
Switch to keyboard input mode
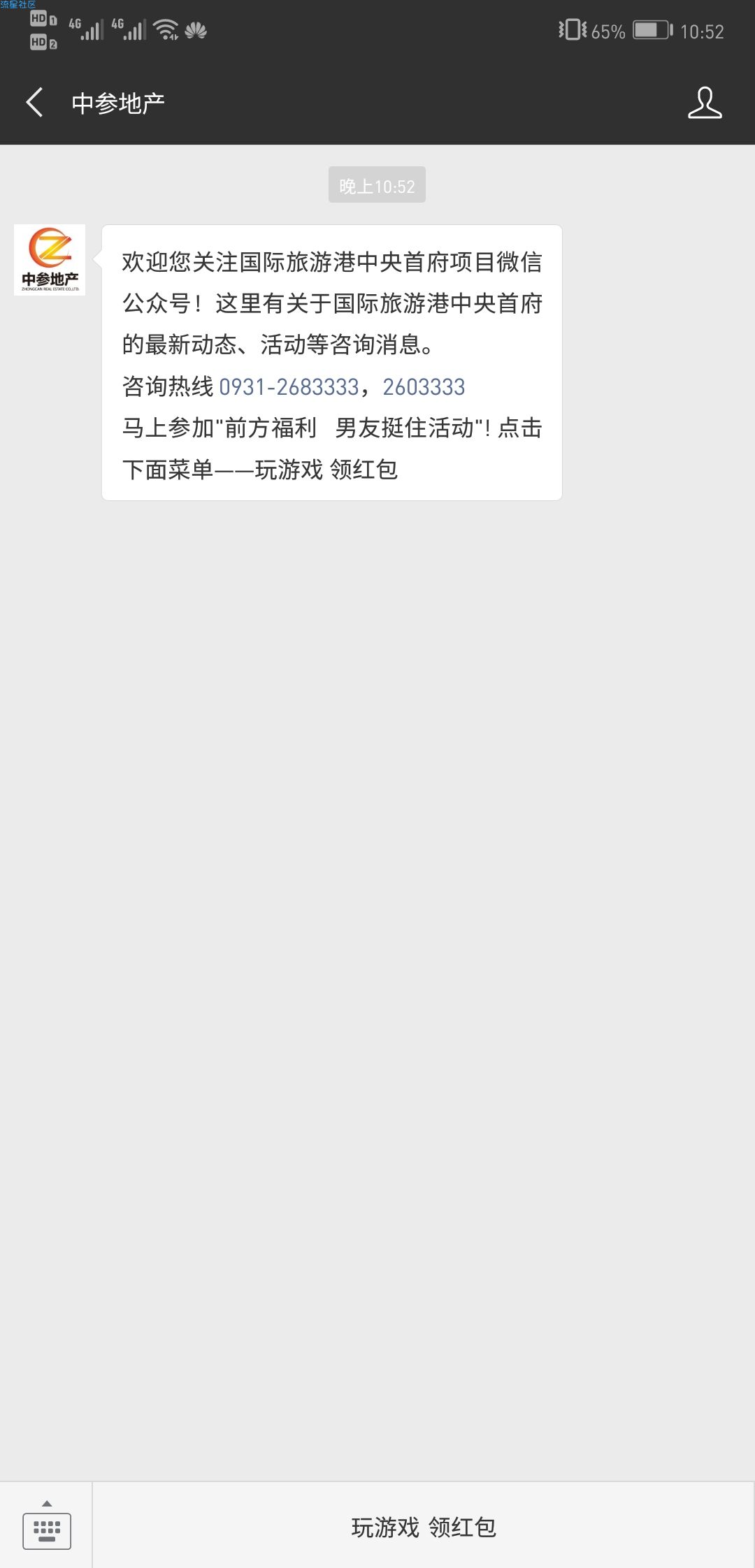click(47, 1527)
